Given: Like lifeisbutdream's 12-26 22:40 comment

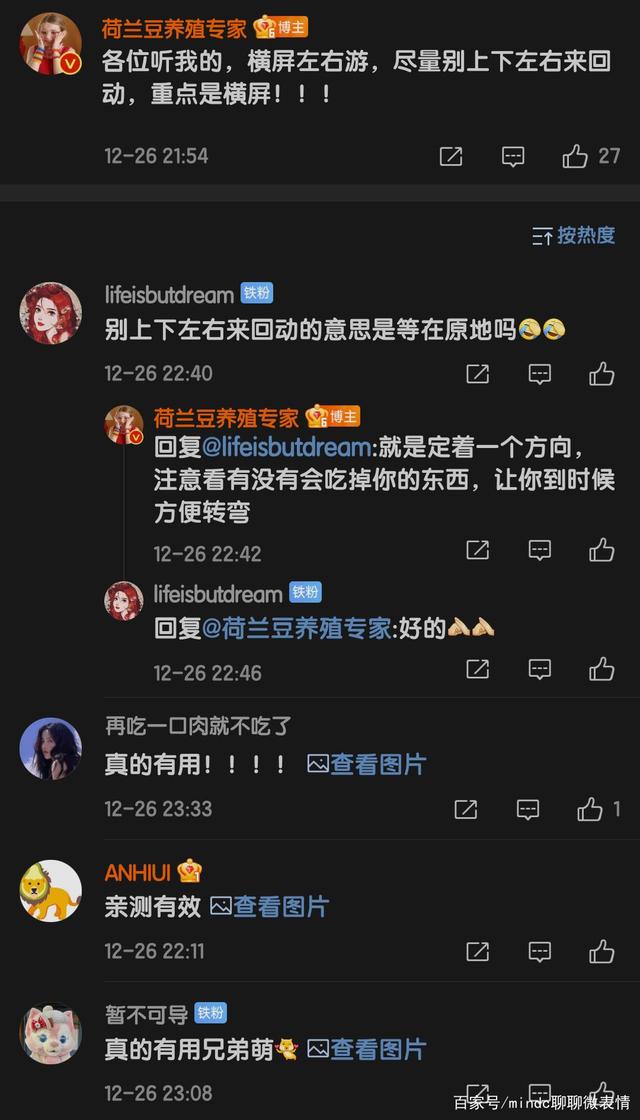Looking at the screenshot, I should tap(601, 374).
